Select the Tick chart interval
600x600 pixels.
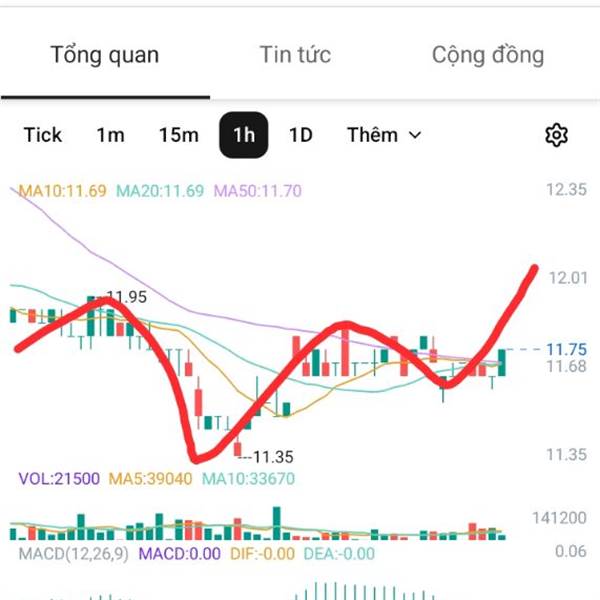(x=42, y=135)
